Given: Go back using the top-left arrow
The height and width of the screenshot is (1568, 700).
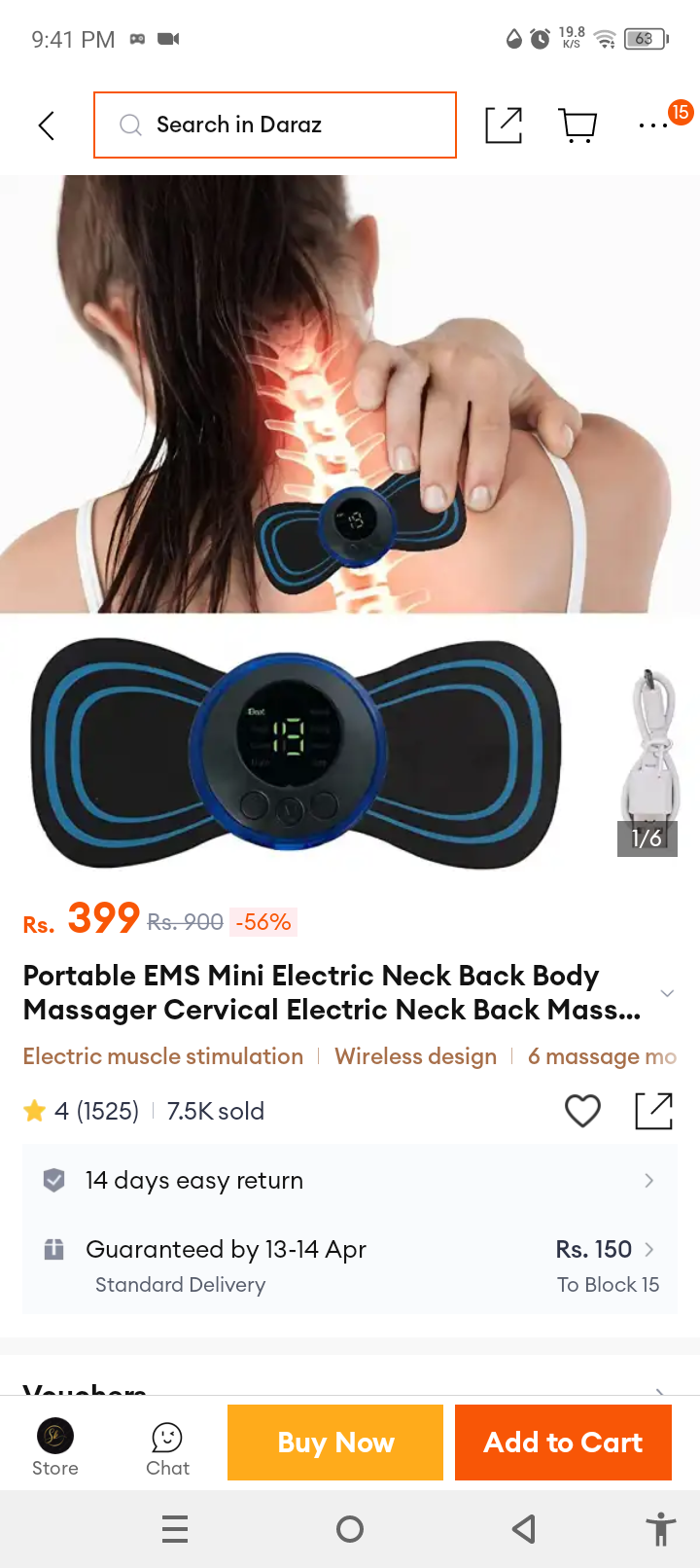Looking at the screenshot, I should (46, 125).
